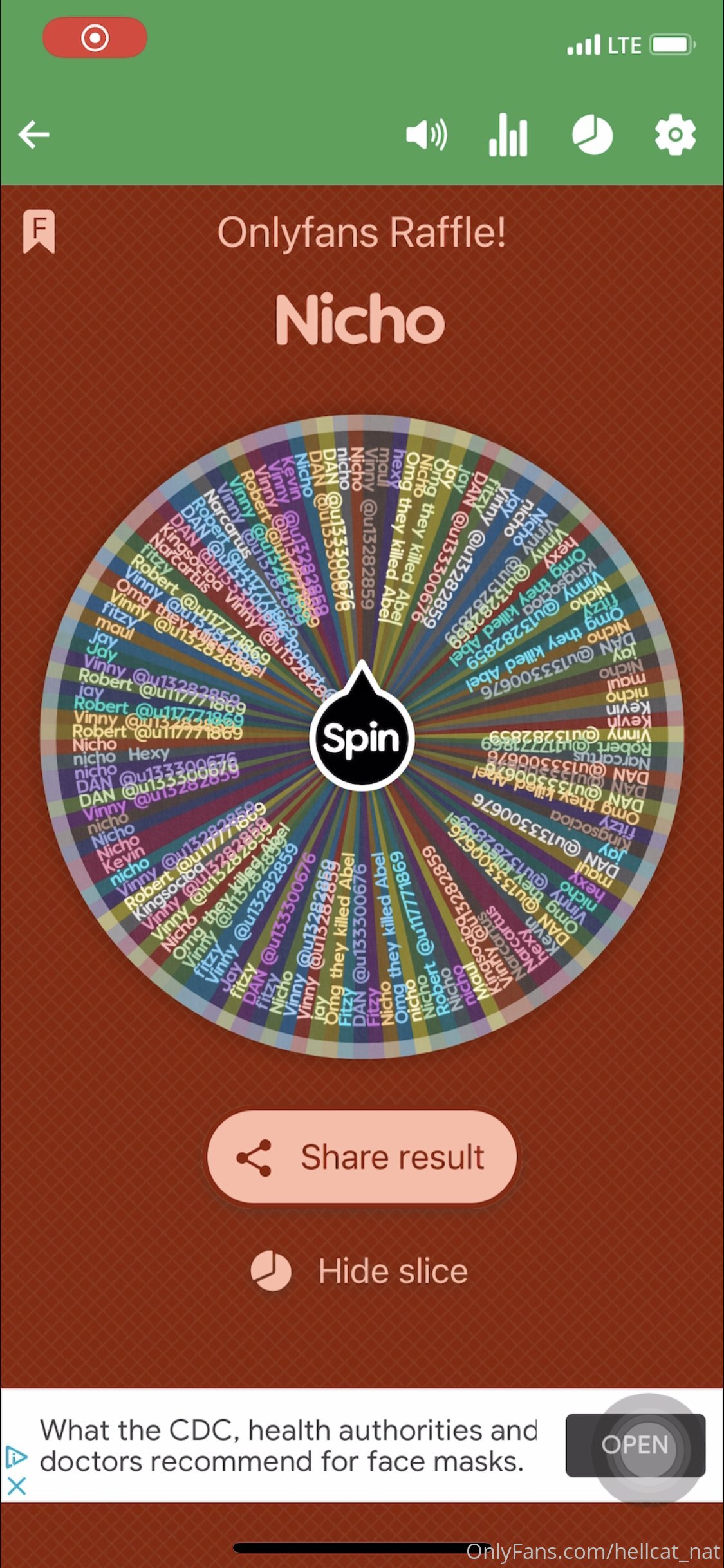Toggle the sound speaker icon
The image size is (724, 1568).
pos(426,135)
